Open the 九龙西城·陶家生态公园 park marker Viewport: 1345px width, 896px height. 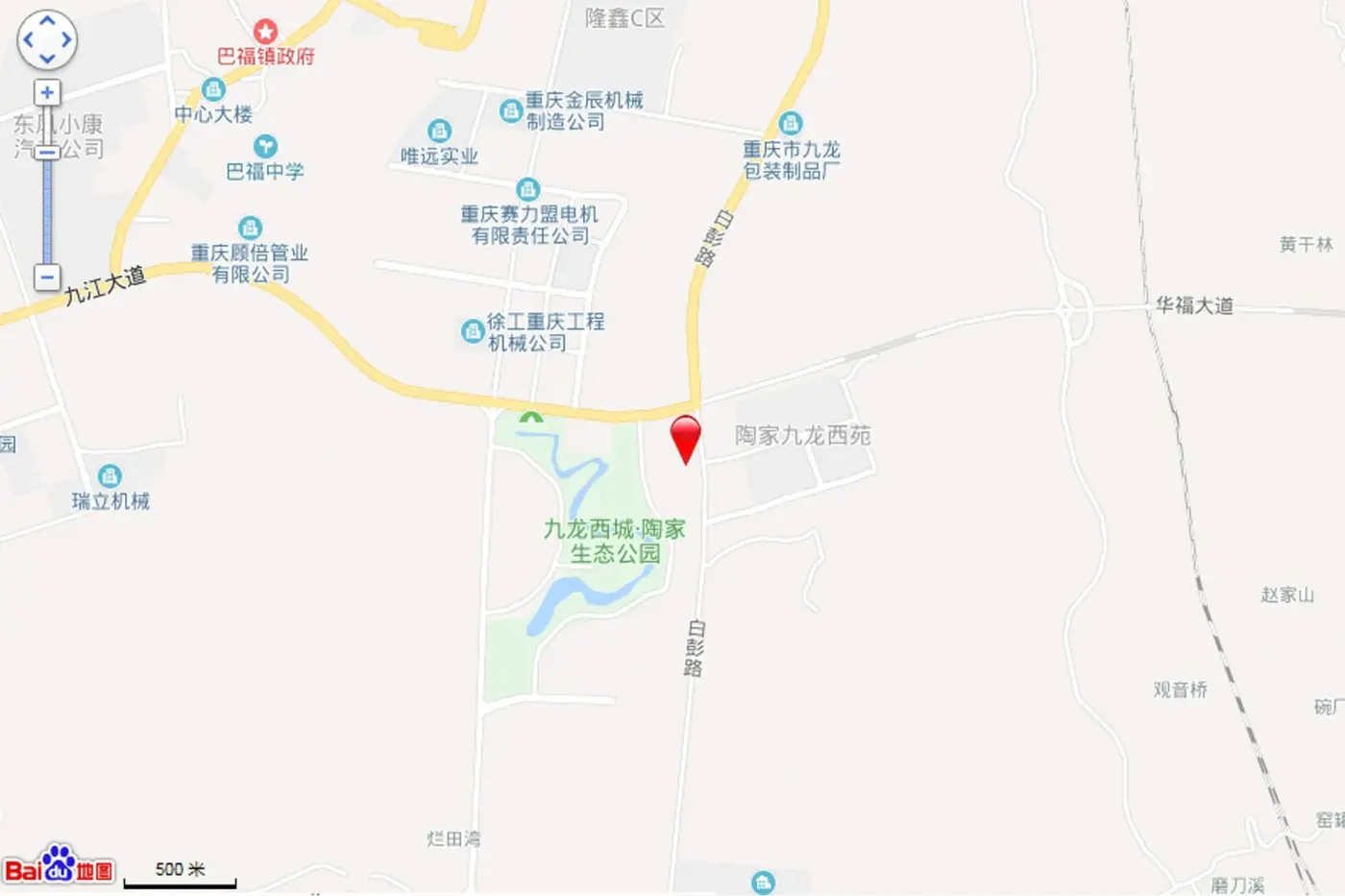pos(531,417)
